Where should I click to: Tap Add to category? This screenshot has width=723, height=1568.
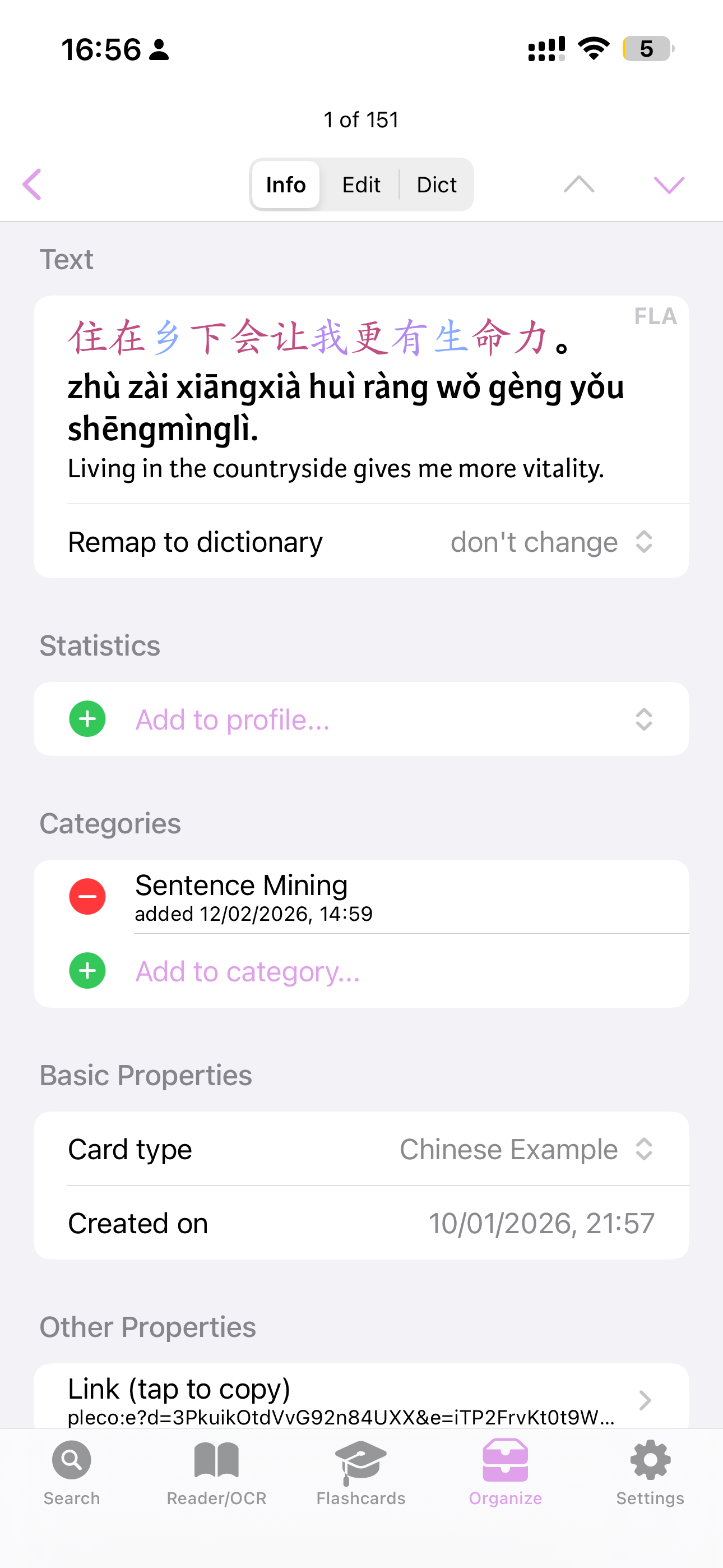pos(247,971)
